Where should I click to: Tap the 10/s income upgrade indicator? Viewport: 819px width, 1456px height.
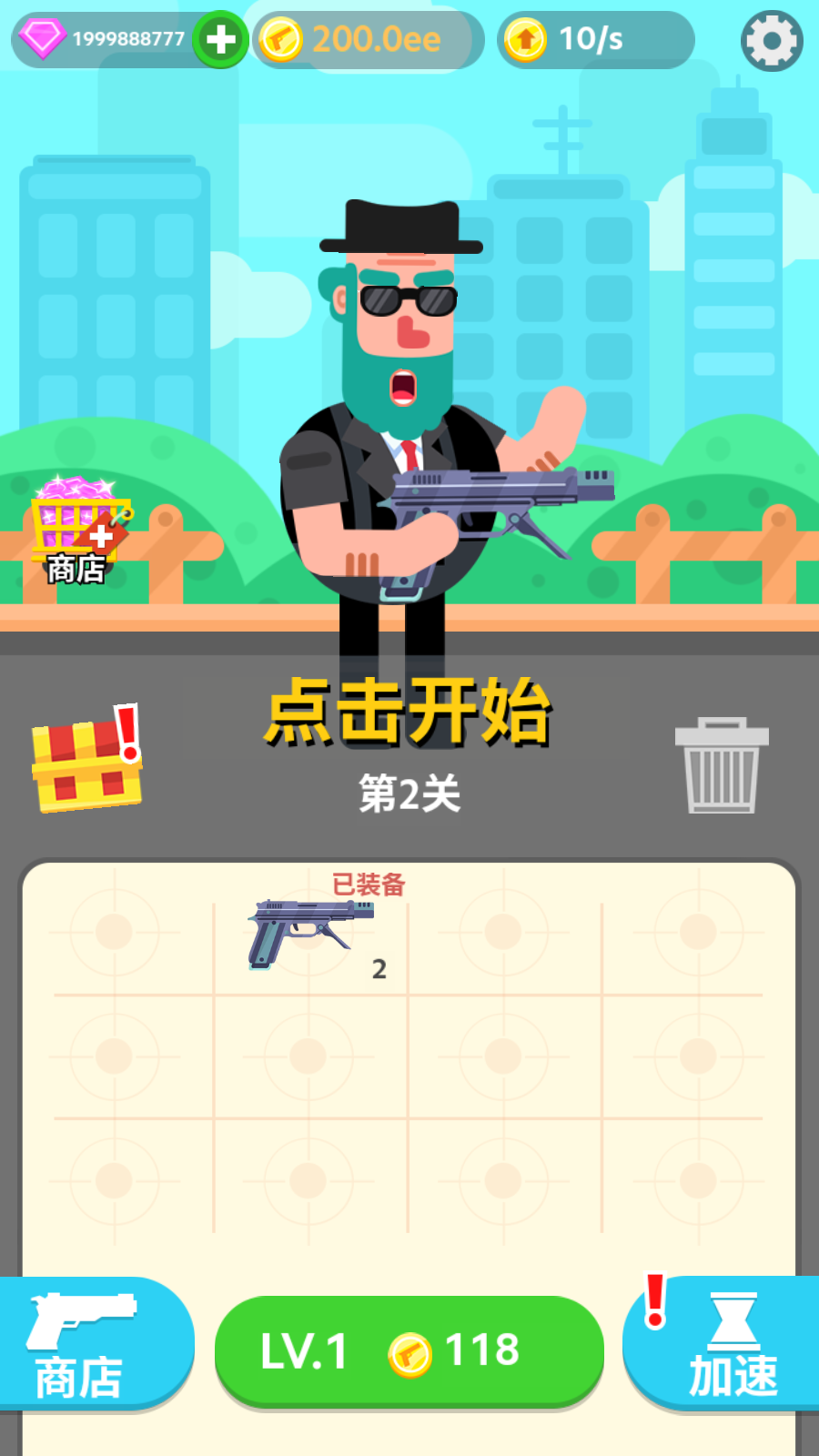click(x=593, y=40)
